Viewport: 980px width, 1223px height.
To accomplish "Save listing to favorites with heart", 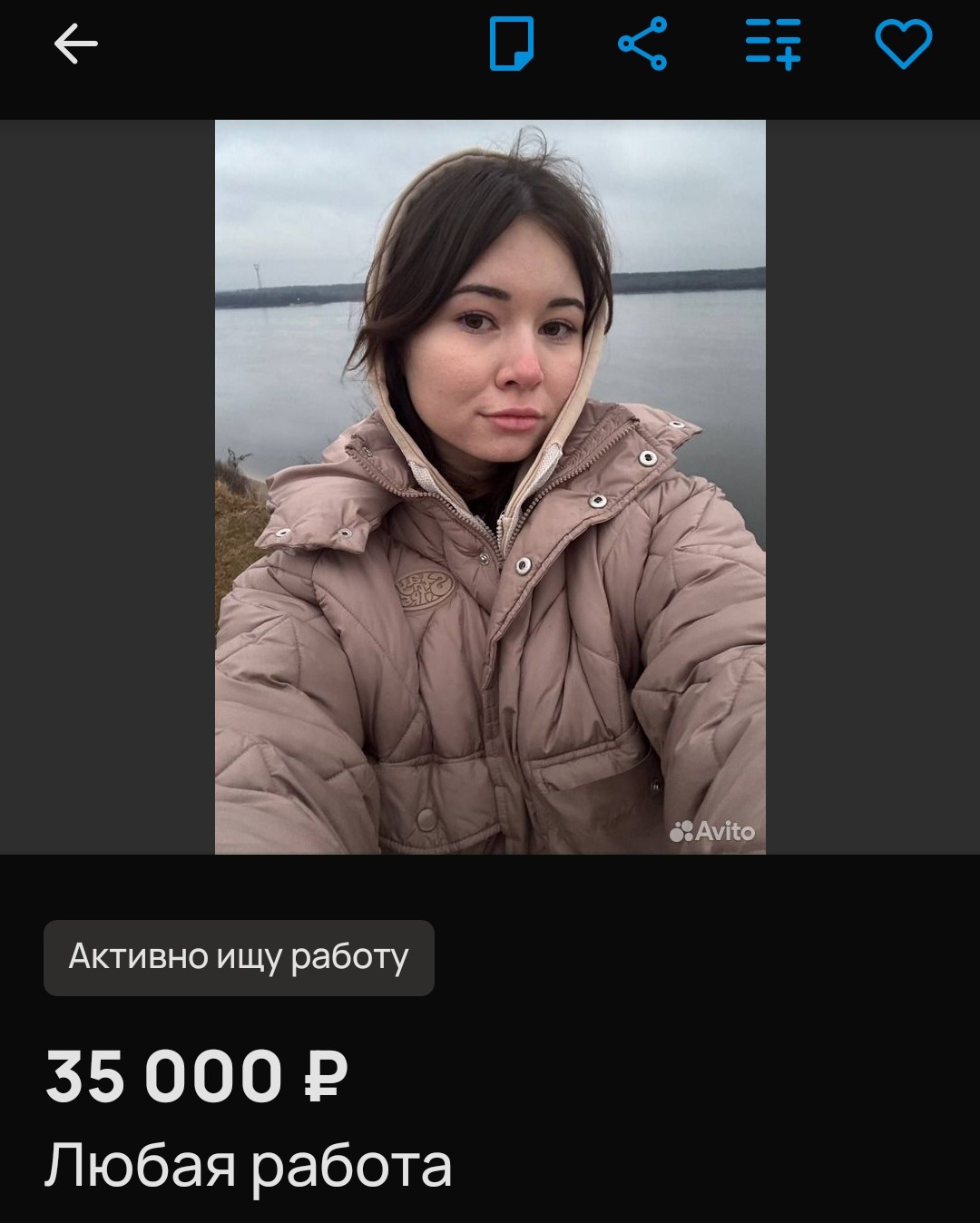I will (903, 44).
